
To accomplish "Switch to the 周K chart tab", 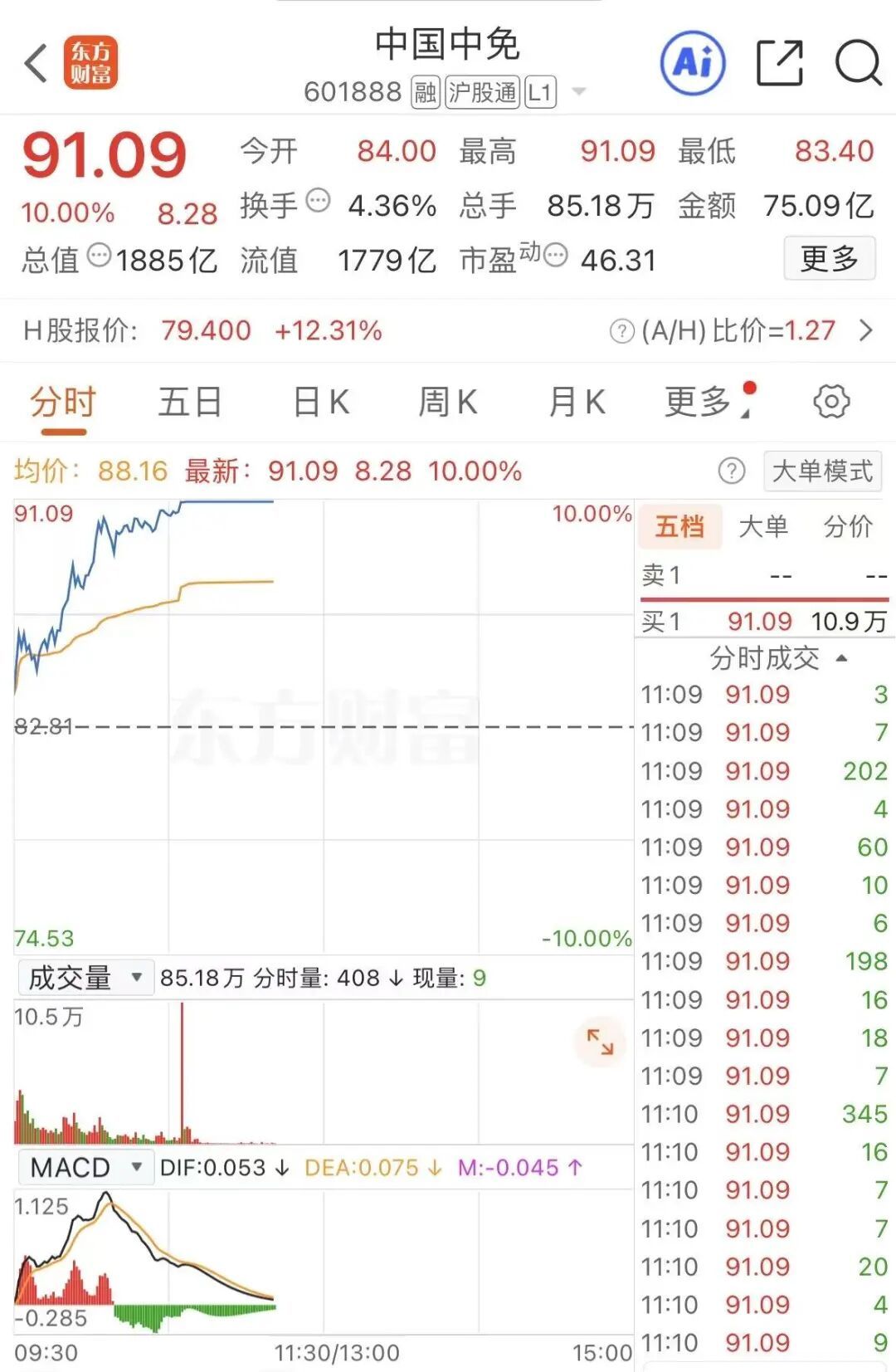I will click(448, 403).
